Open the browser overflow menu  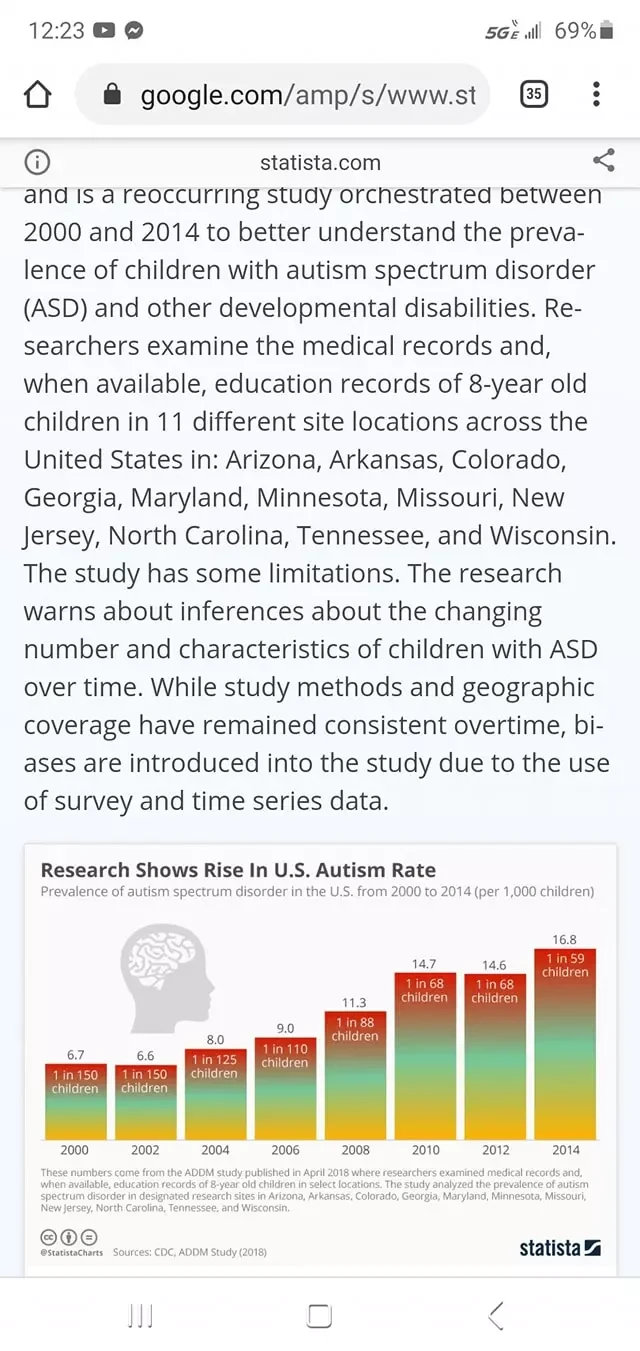point(596,95)
